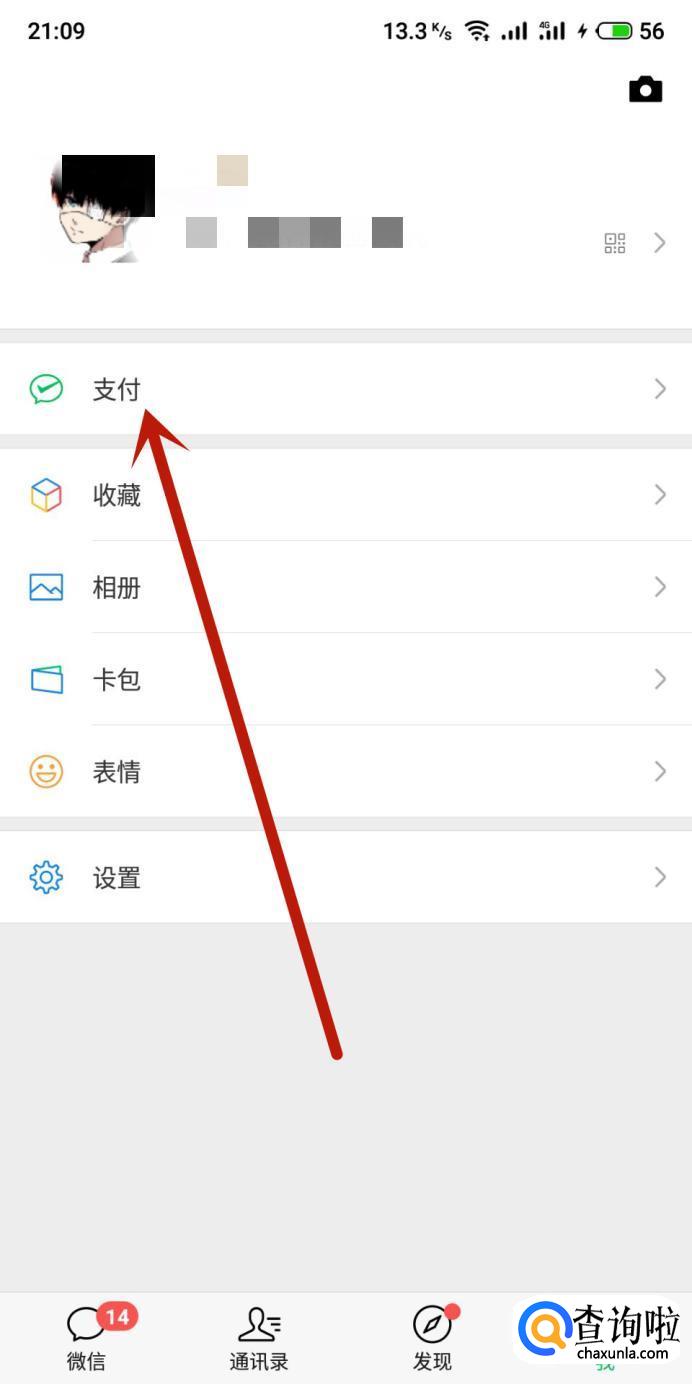Open the 表情 sticker gallery
692x1384 pixels.
pyautogui.click(x=345, y=772)
